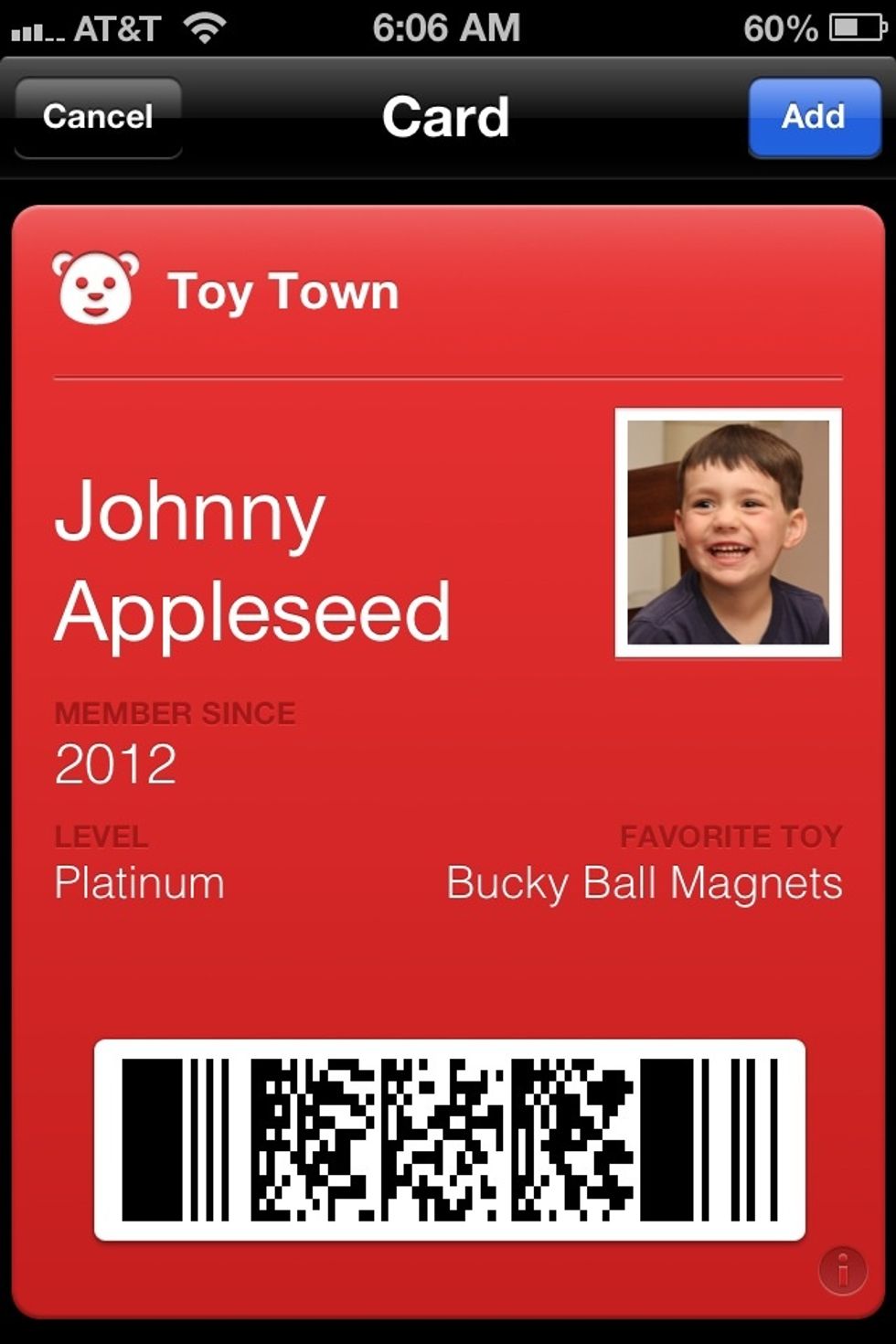Add the card to Passbook
This screenshot has height=1344, width=896.
[x=813, y=117]
